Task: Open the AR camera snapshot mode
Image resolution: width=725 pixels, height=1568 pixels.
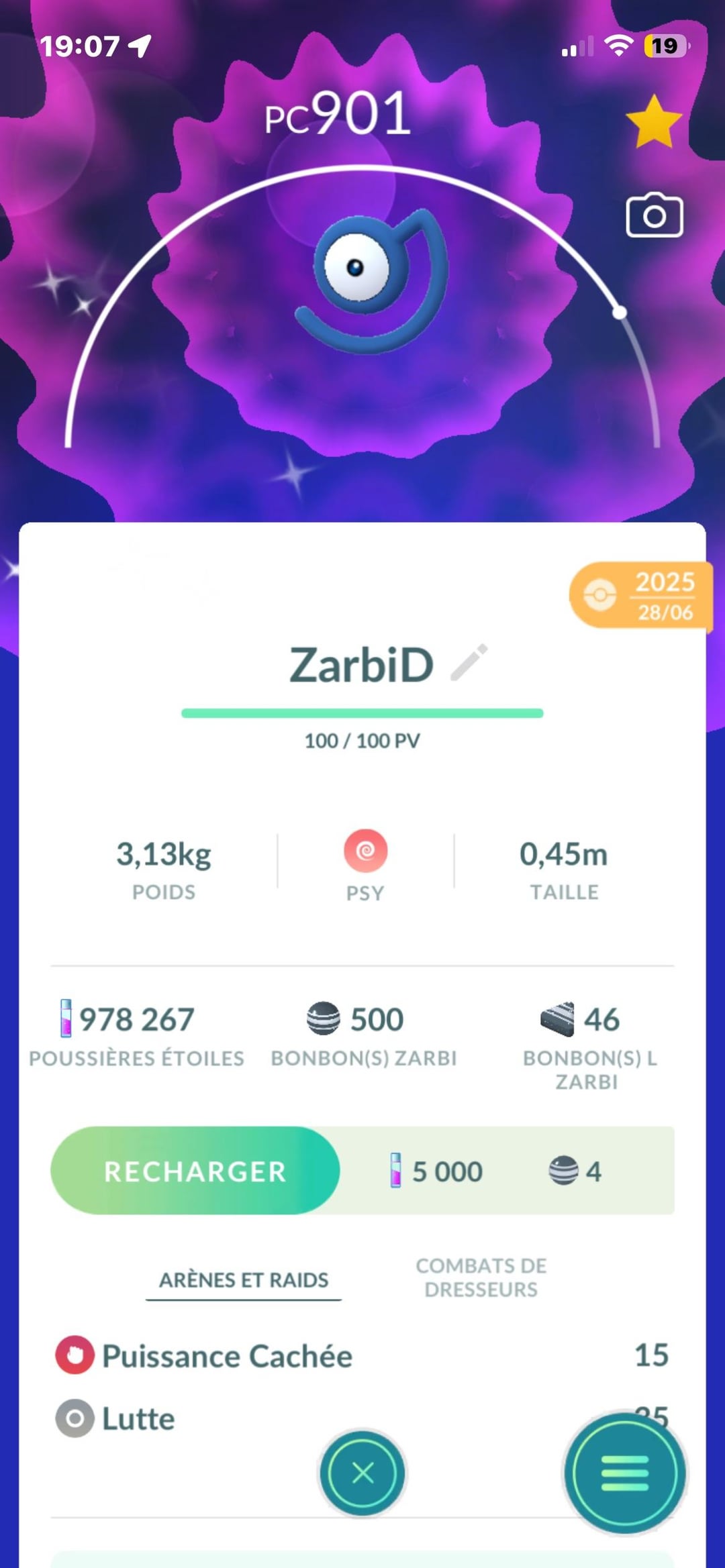Action: pyautogui.click(x=655, y=216)
